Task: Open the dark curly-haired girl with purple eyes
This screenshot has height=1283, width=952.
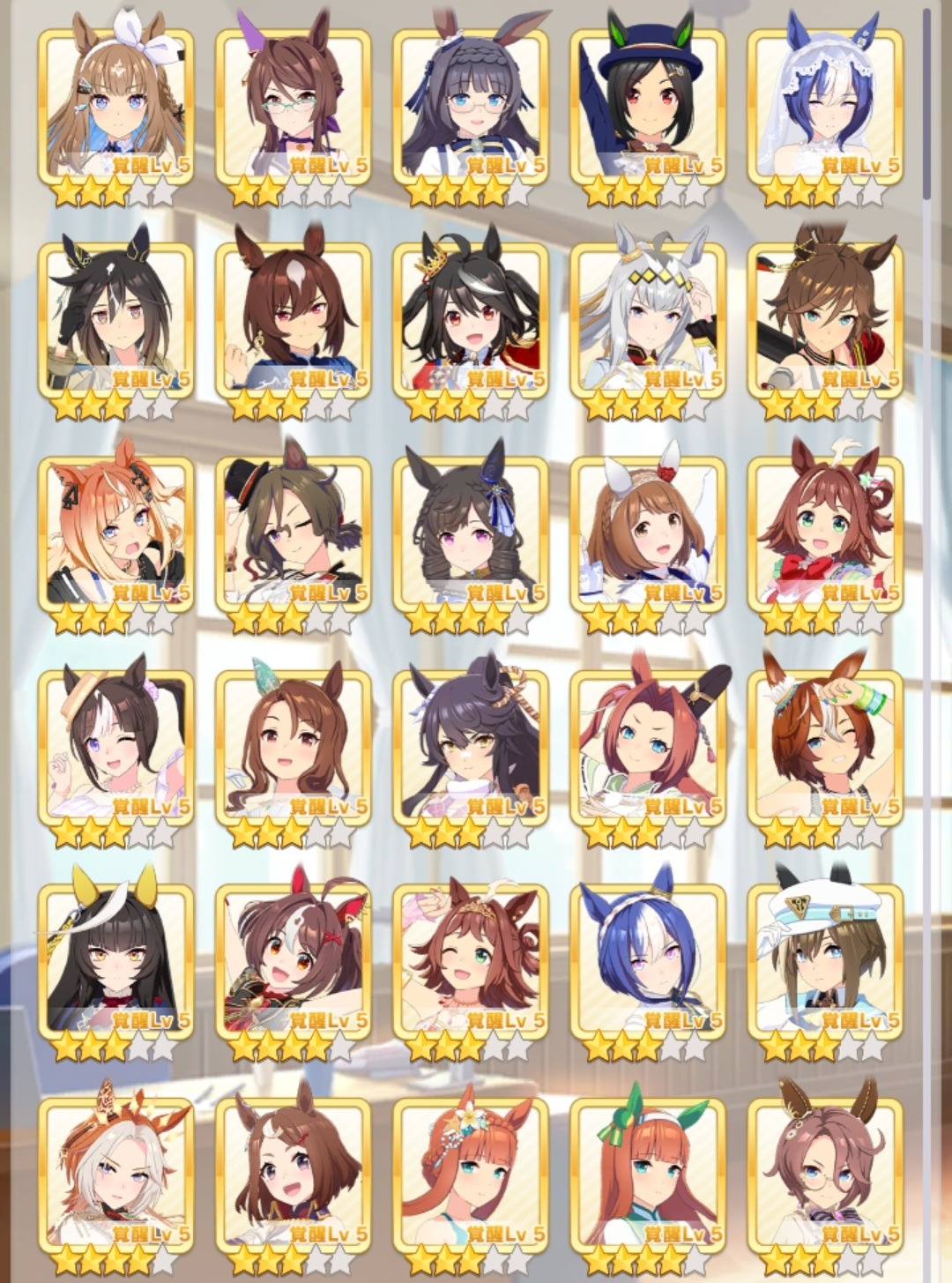Action: tap(470, 533)
